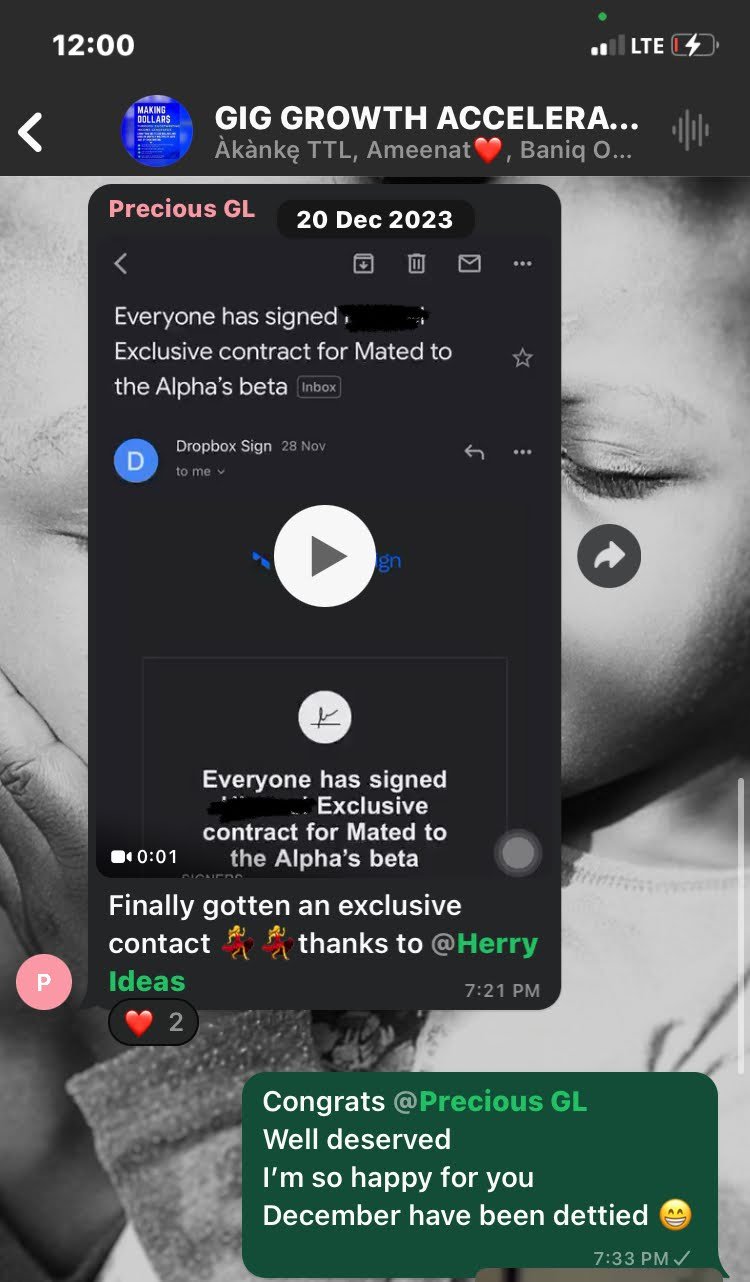Open the group avatar picture
This screenshot has width=750, height=1282.
(156, 130)
